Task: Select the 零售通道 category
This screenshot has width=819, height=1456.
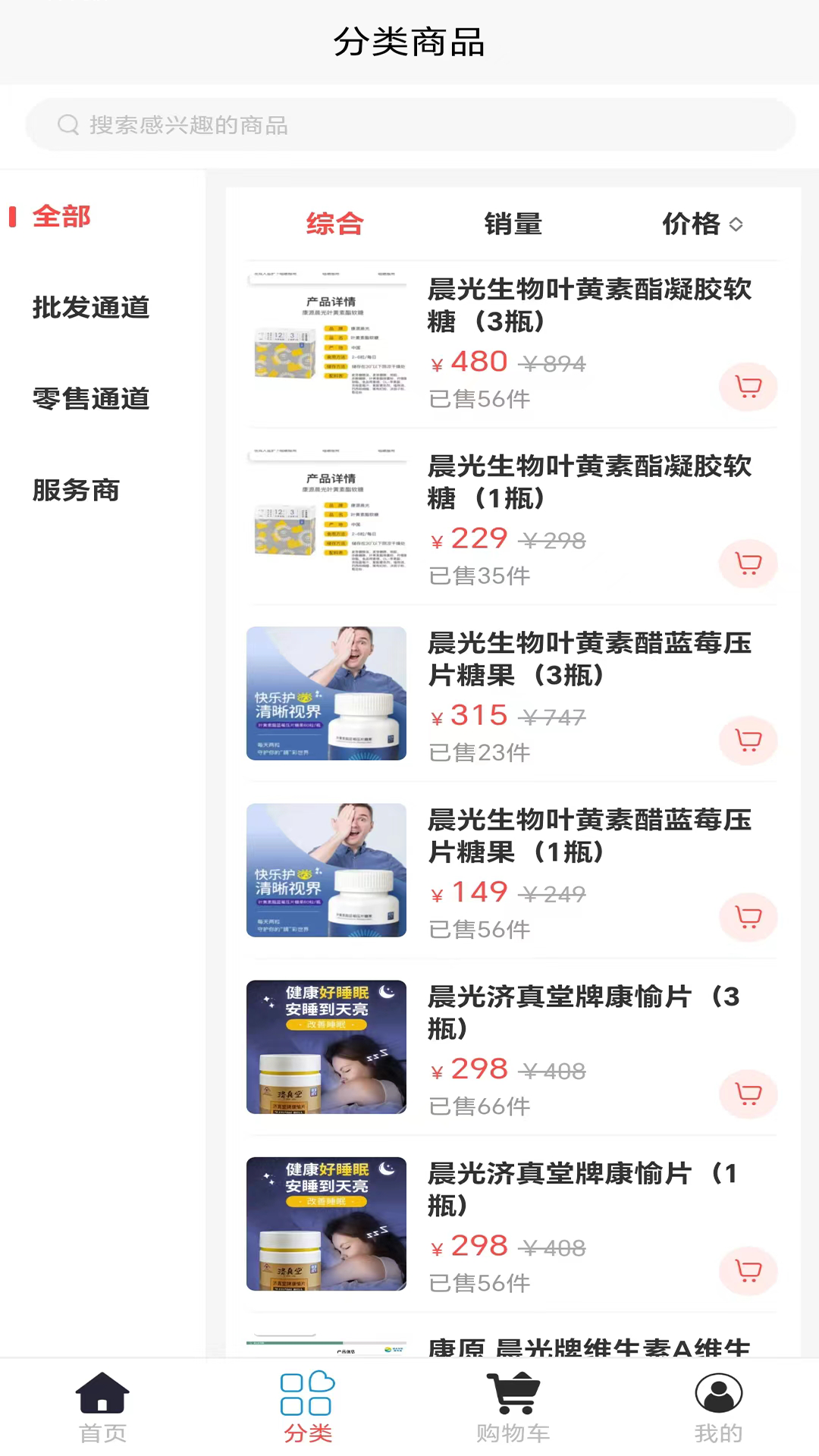Action: (x=91, y=398)
